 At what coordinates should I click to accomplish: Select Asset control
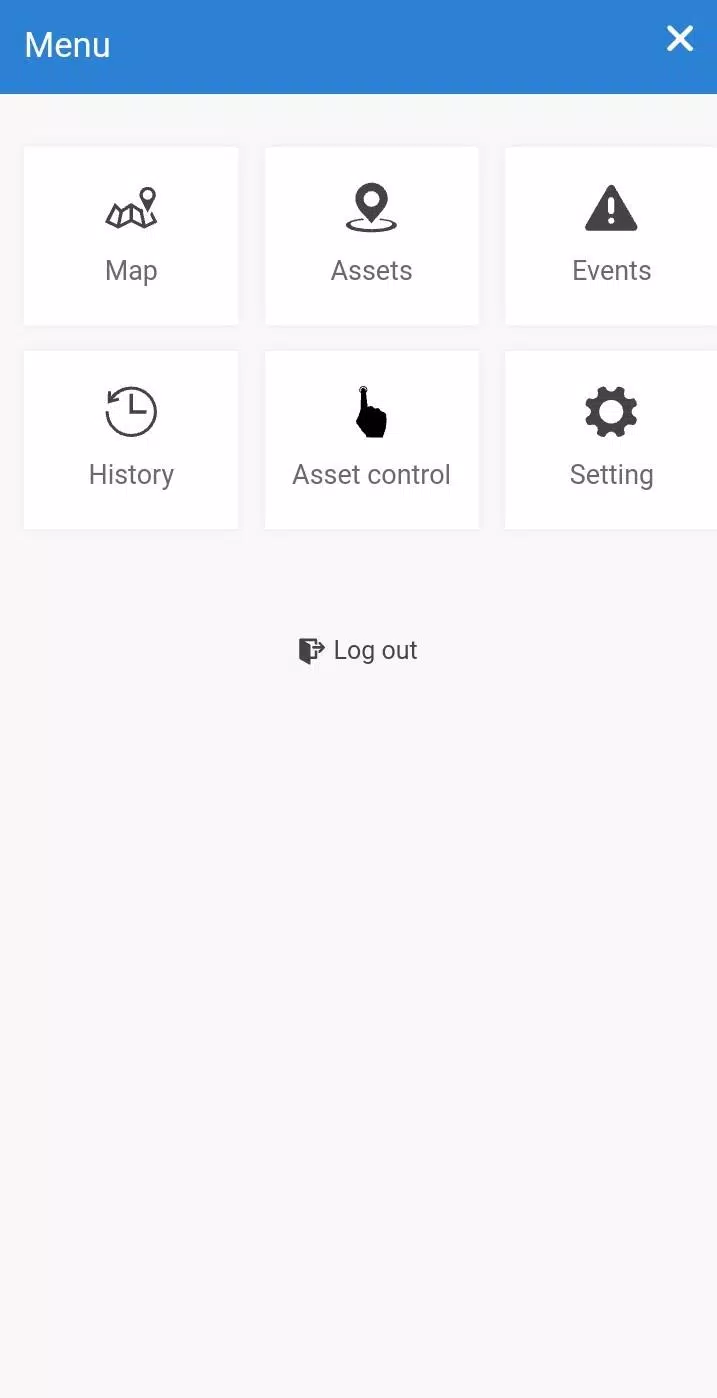(371, 440)
